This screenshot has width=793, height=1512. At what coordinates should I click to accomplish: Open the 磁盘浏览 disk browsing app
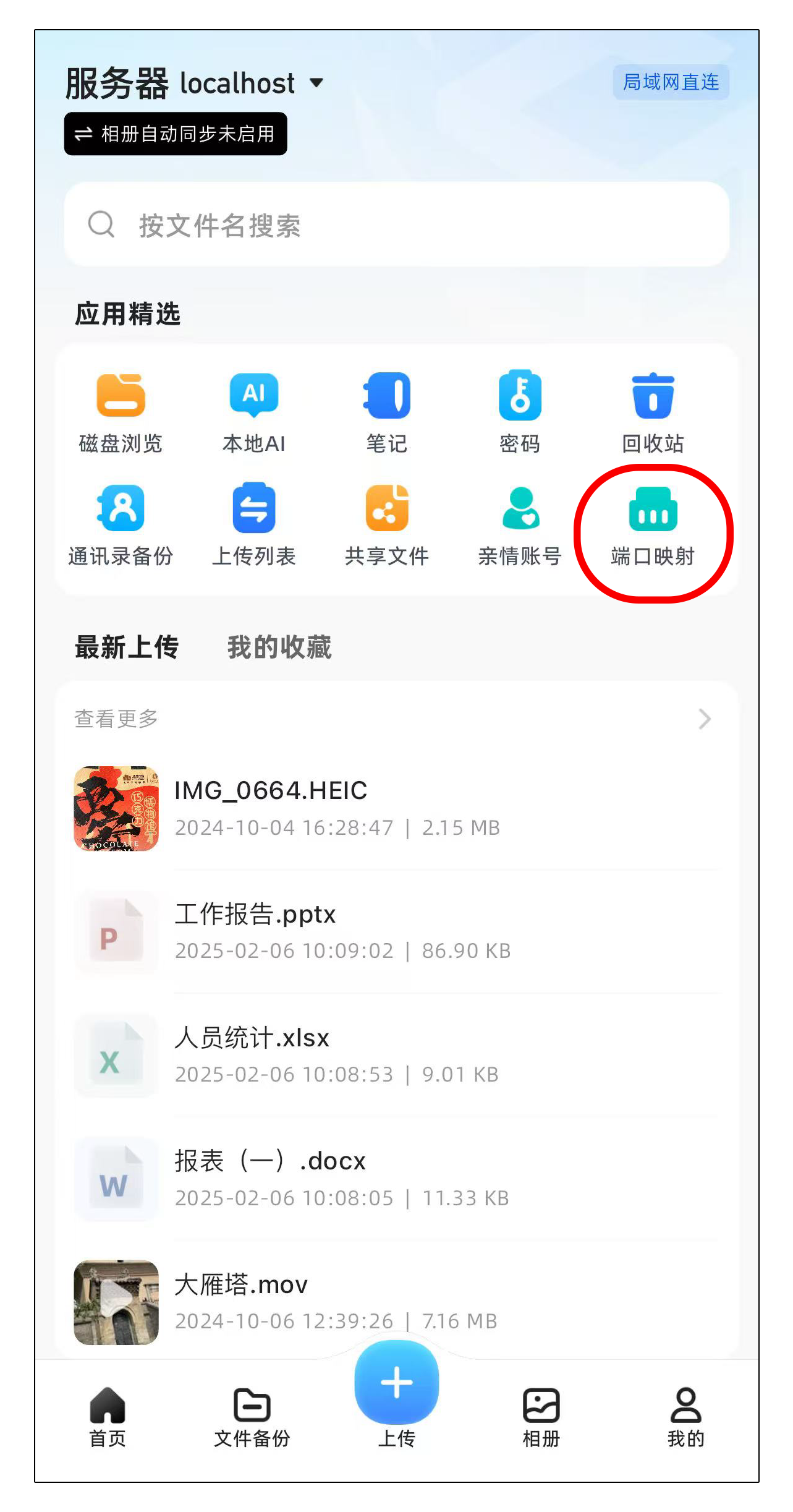point(121,411)
